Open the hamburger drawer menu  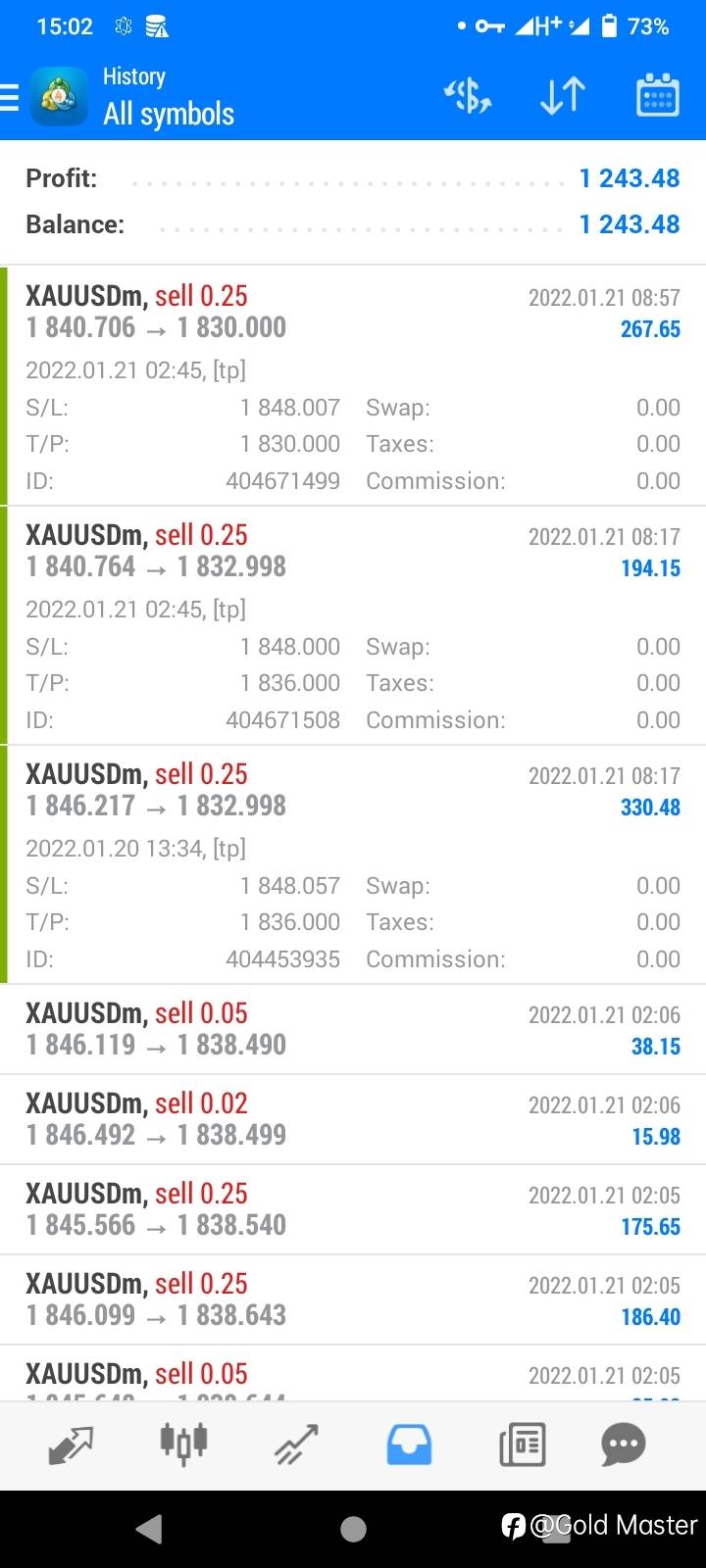[9, 97]
